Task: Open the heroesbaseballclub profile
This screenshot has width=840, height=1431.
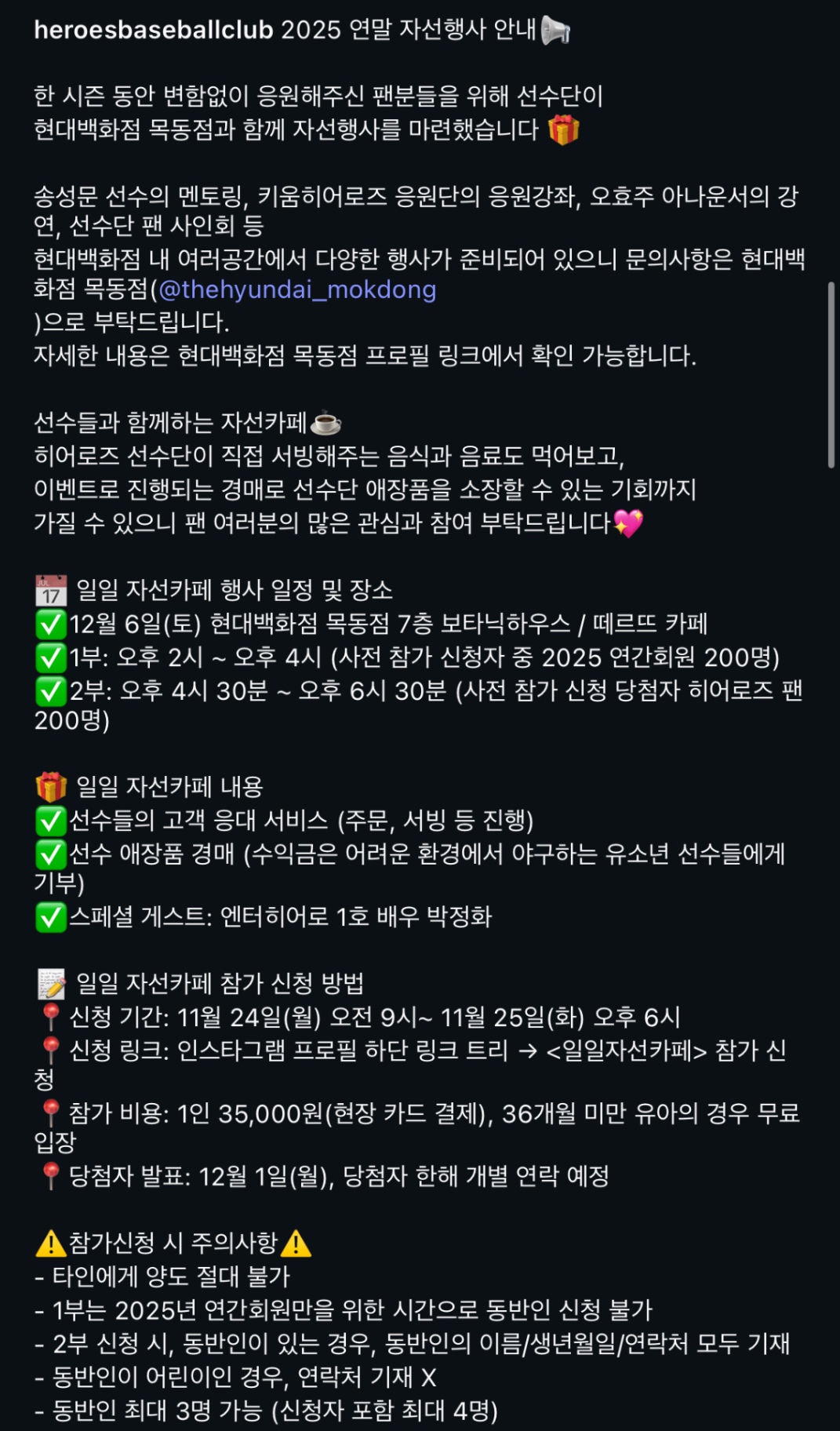Action: tap(153, 30)
